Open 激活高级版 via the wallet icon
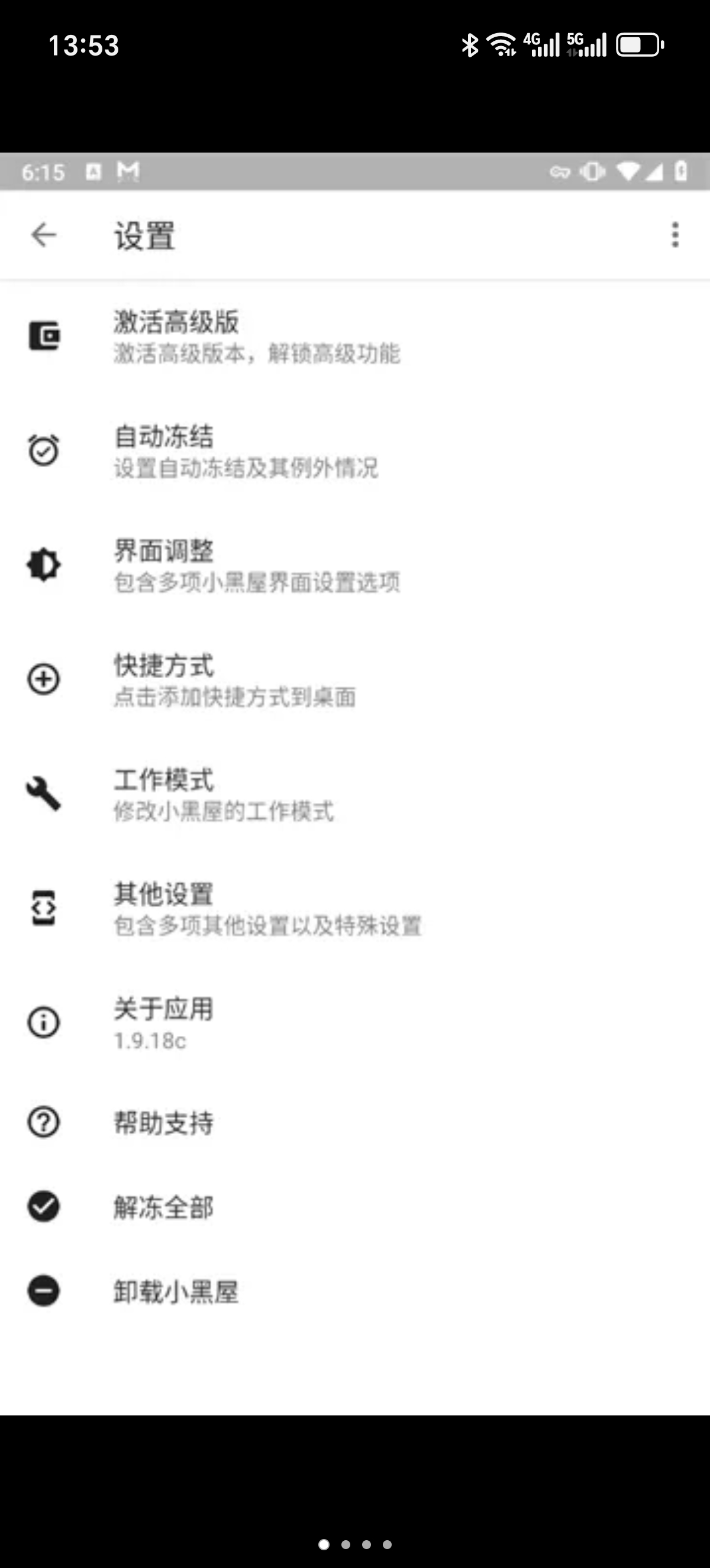This screenshot has height=1568, width=710. (43, 335)
